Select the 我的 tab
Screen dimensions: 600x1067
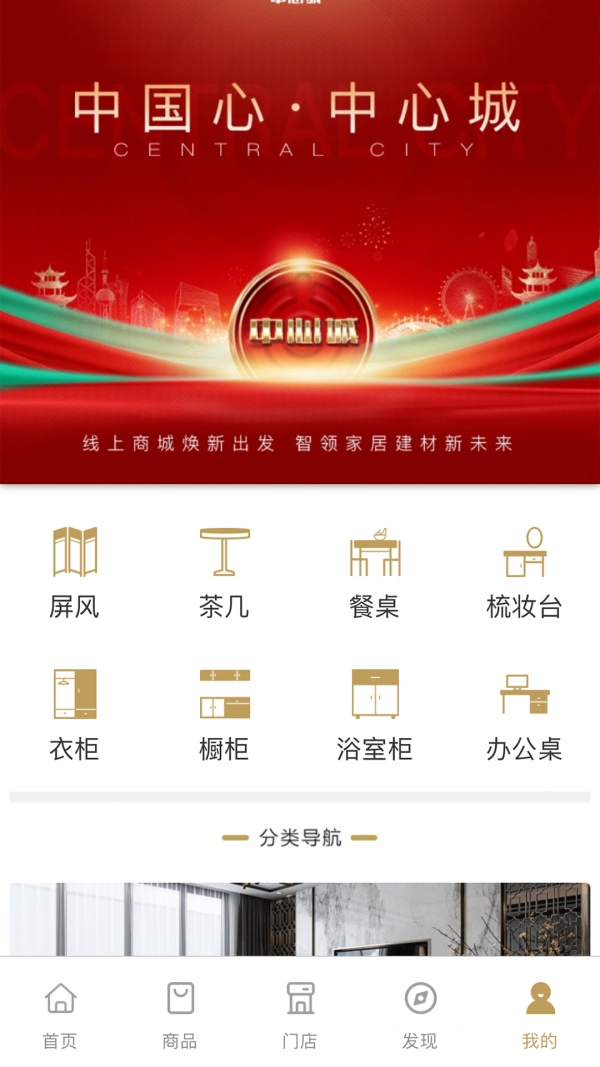[x=540, y=1013]
